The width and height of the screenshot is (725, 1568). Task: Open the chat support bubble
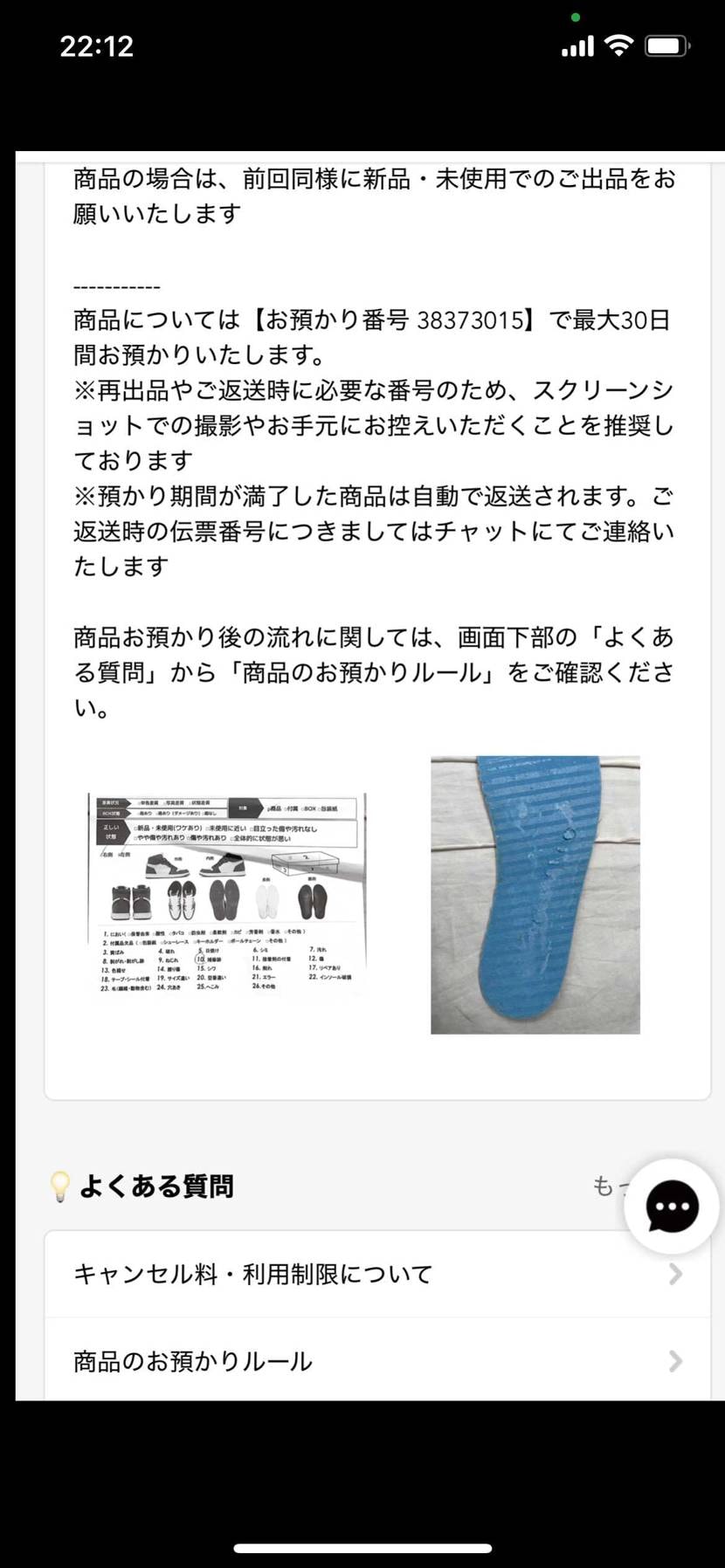(672, 1207)
